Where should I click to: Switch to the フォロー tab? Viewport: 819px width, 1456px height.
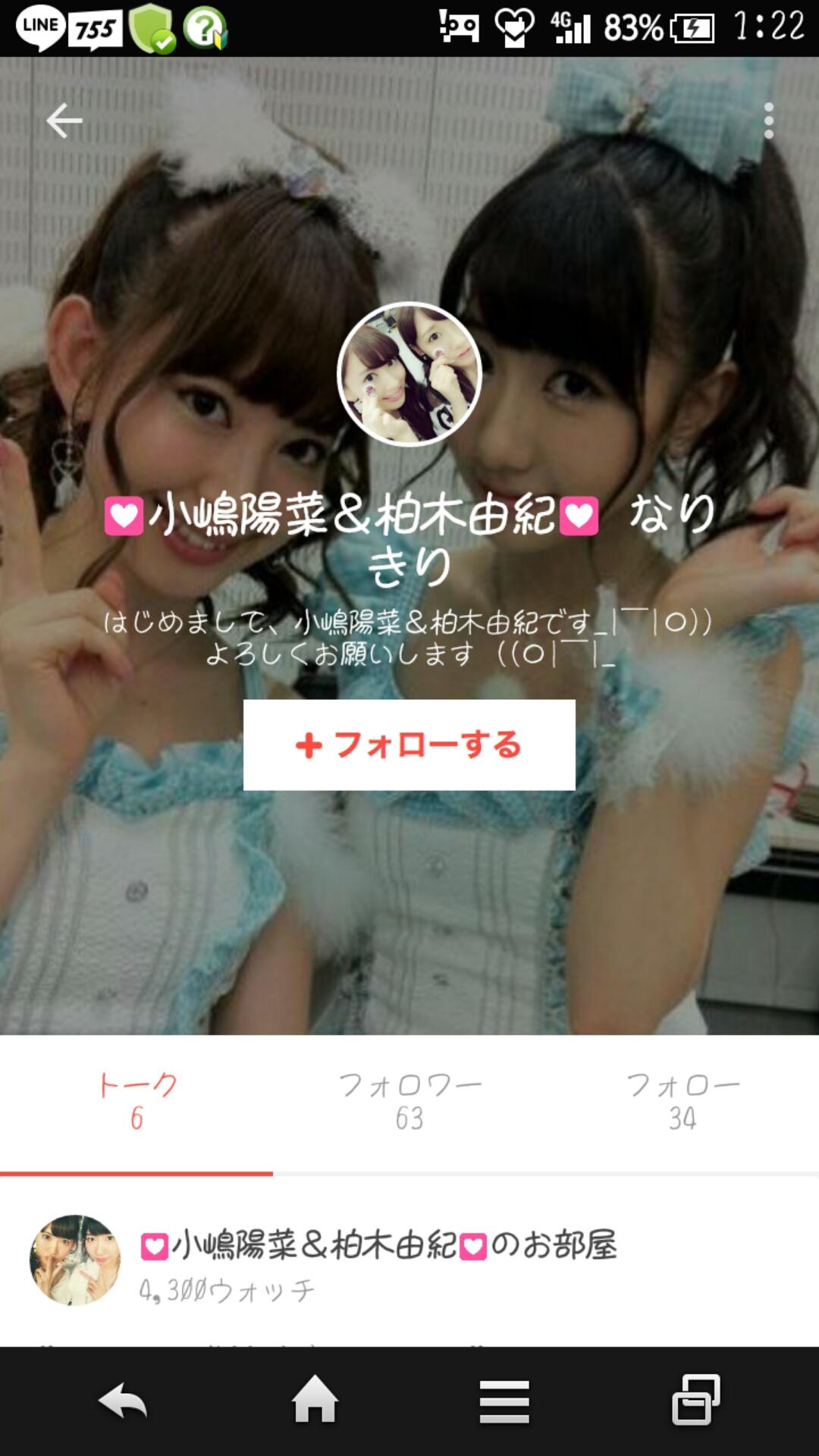[682, 1101]
